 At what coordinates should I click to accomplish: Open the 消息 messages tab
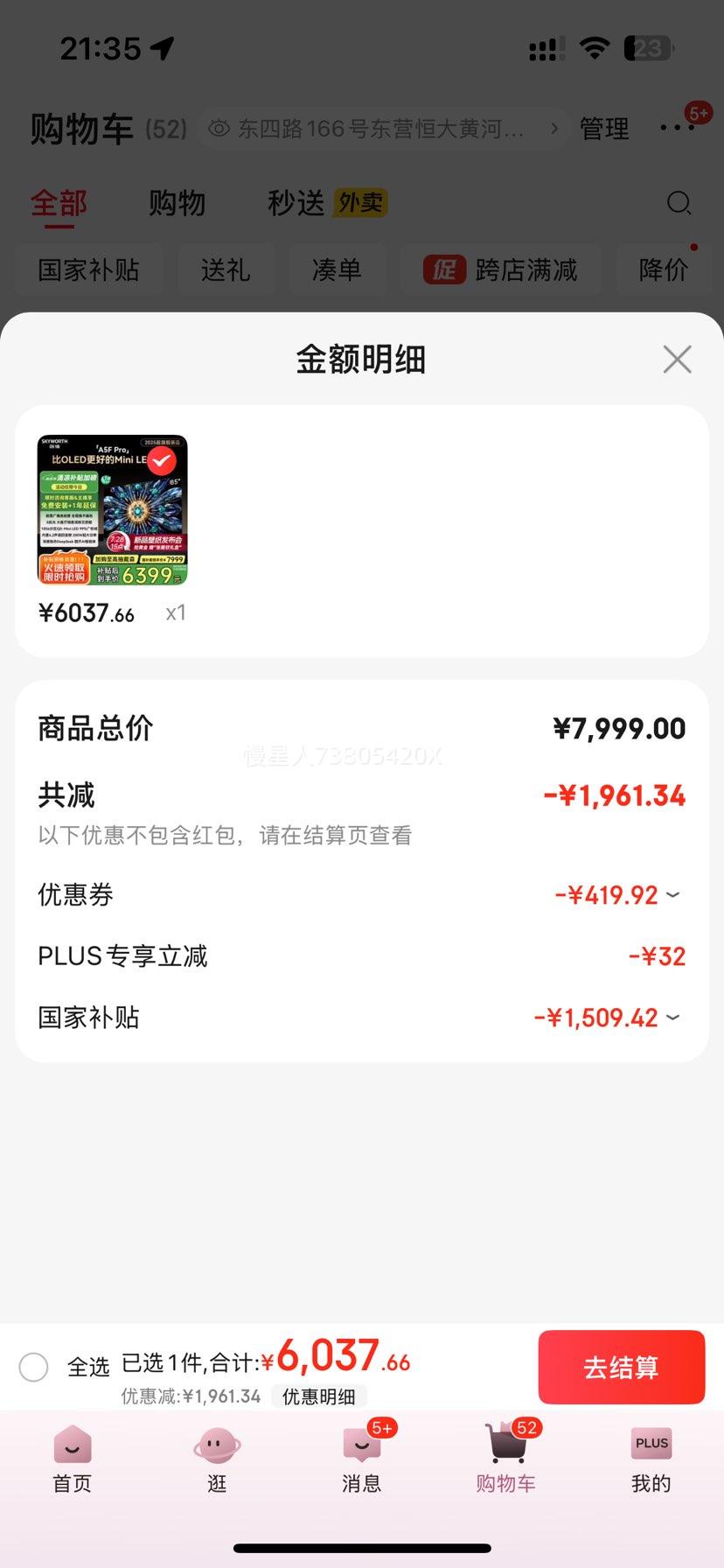tap(362, 1459)
